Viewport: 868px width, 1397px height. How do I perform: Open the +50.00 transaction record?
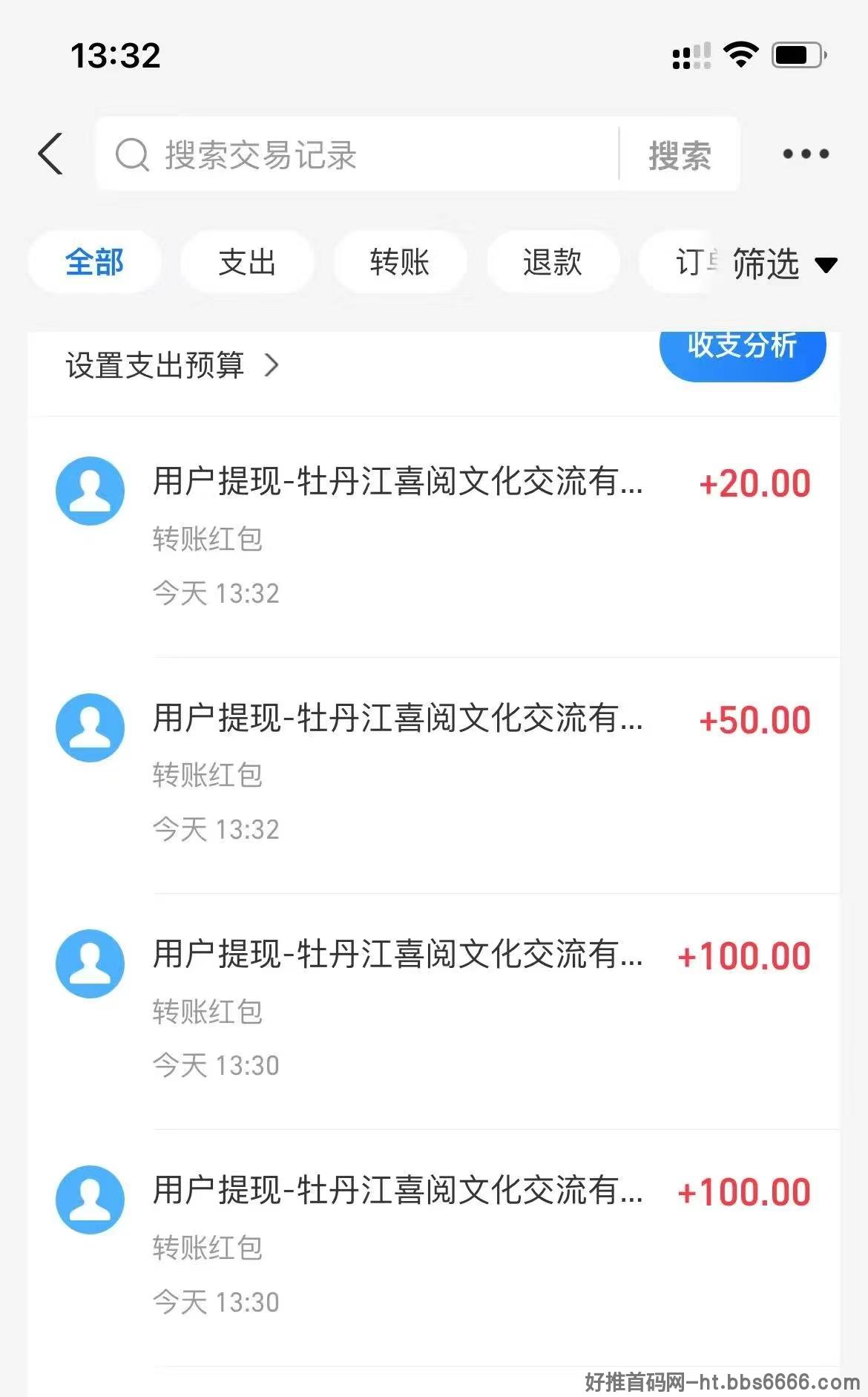click(434, 775)
